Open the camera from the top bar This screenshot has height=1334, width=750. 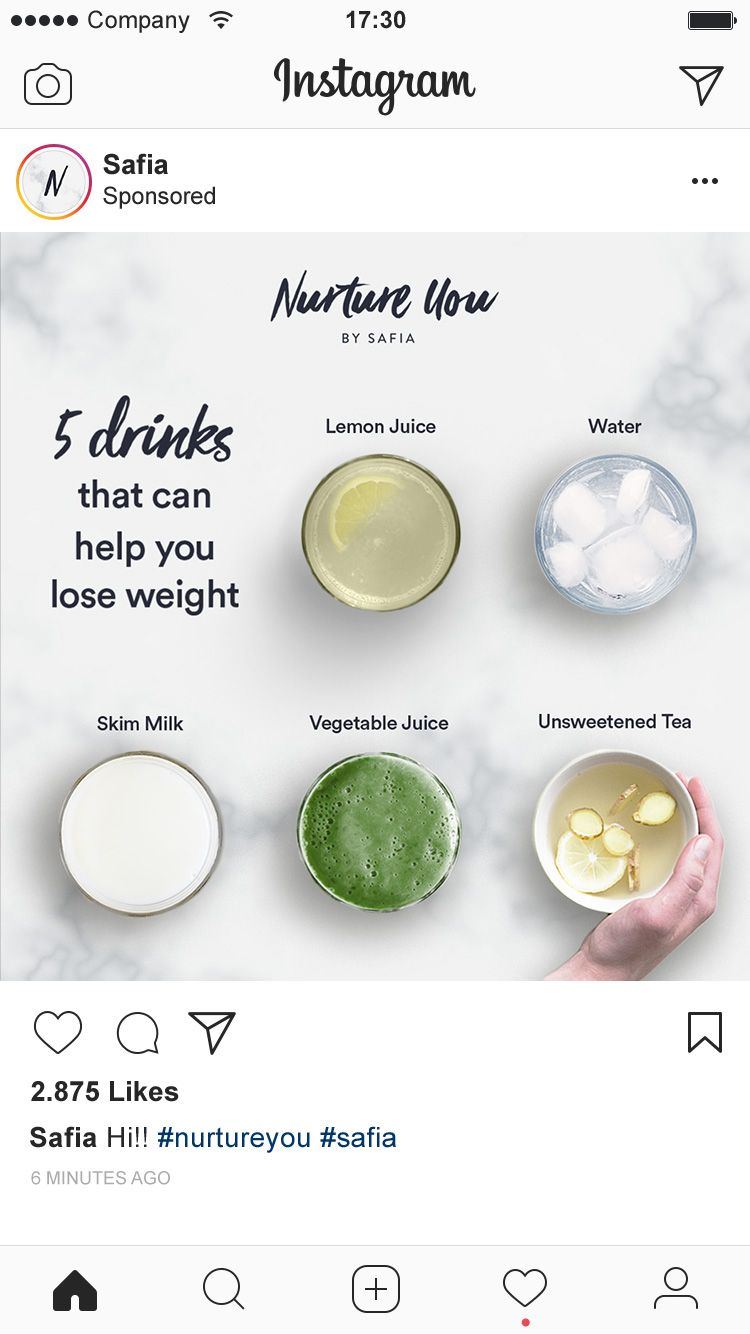[x=48, y=85]
